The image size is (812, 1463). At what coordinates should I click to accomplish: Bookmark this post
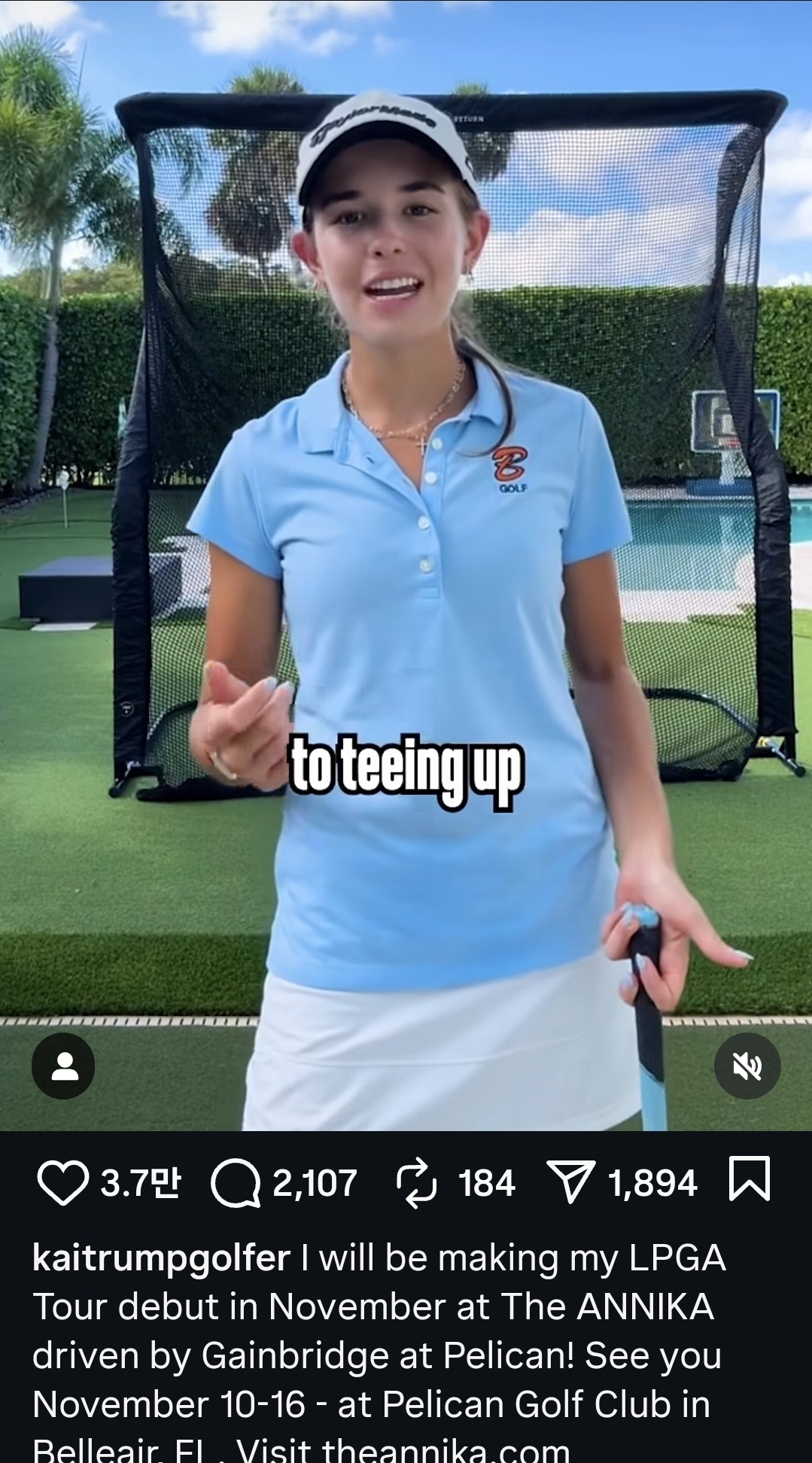pyautogui.click(x=750, y=1179)
